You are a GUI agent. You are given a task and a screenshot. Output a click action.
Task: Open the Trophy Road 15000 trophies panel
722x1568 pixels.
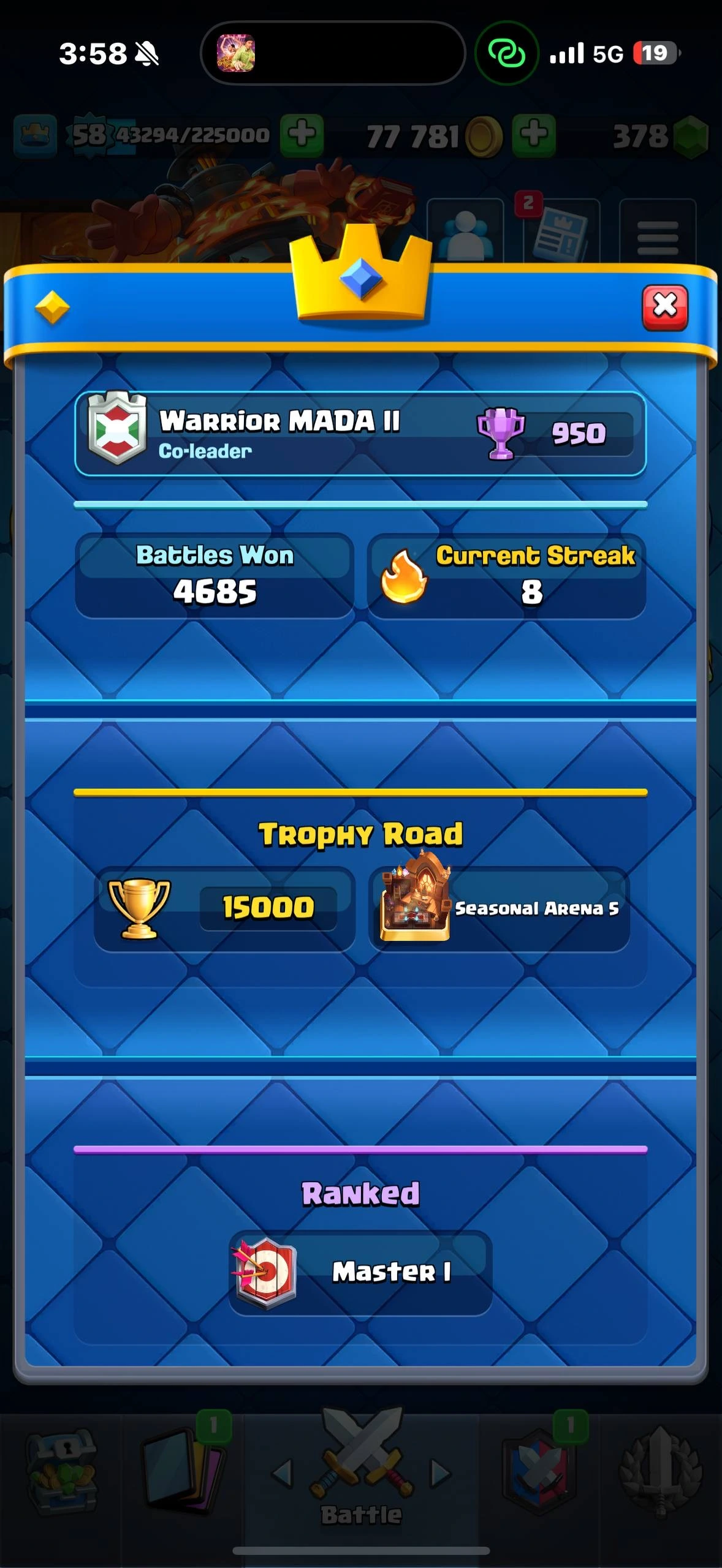click(224, 909)
